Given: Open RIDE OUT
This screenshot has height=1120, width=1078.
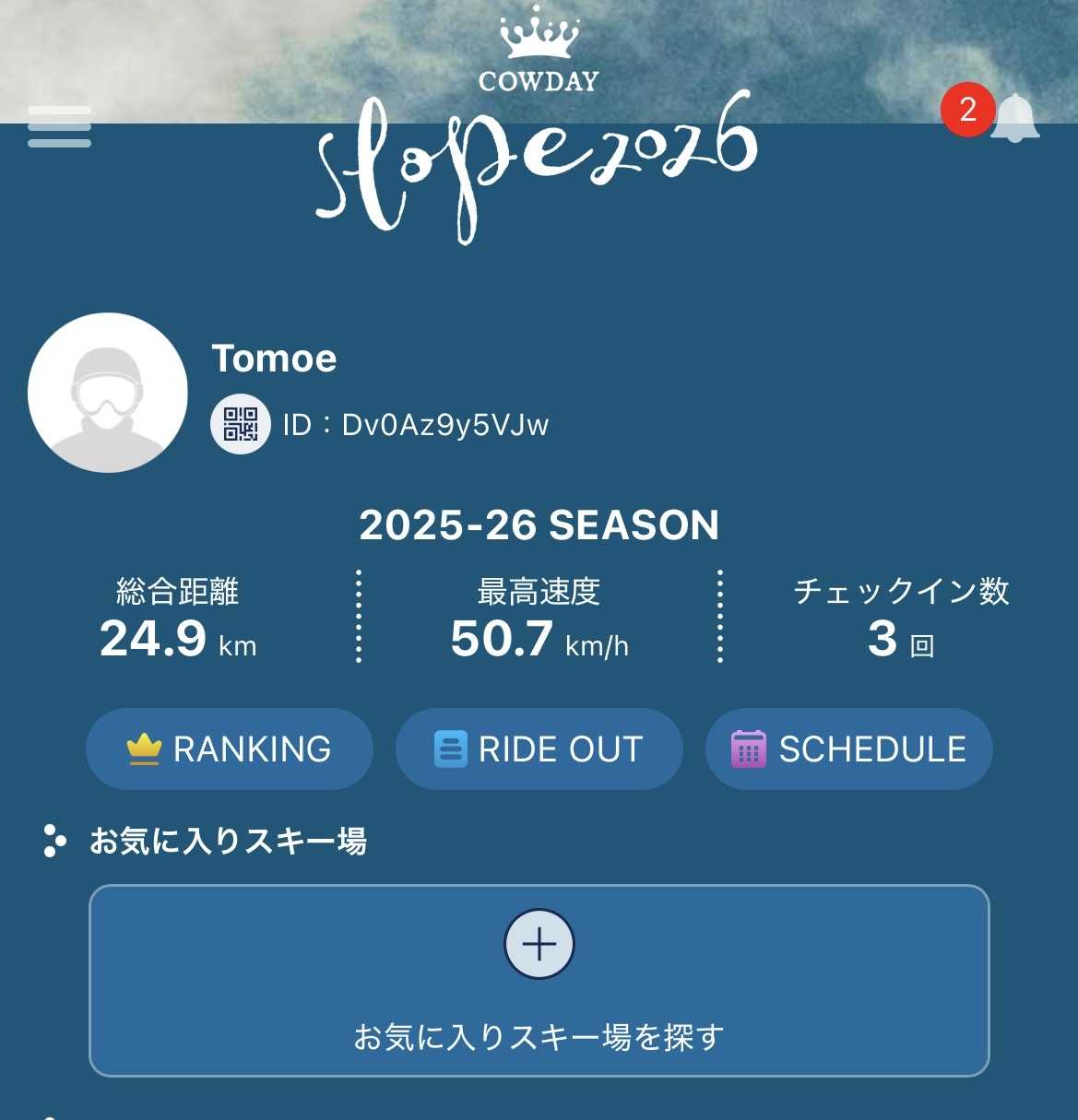Looking at the screenshot, I should pyautogui.click(x=539, y=749).
